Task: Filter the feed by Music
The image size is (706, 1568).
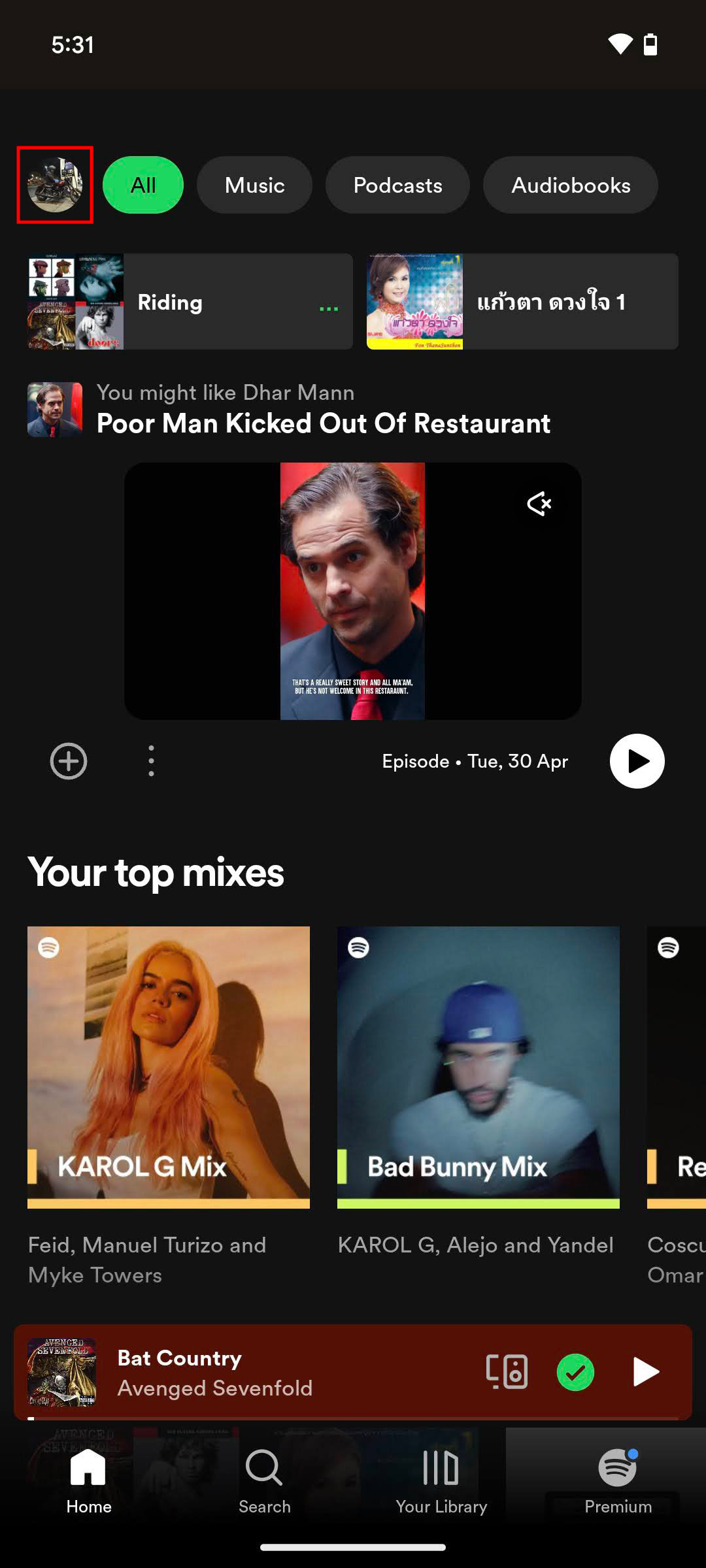Action: click(254, 185)
